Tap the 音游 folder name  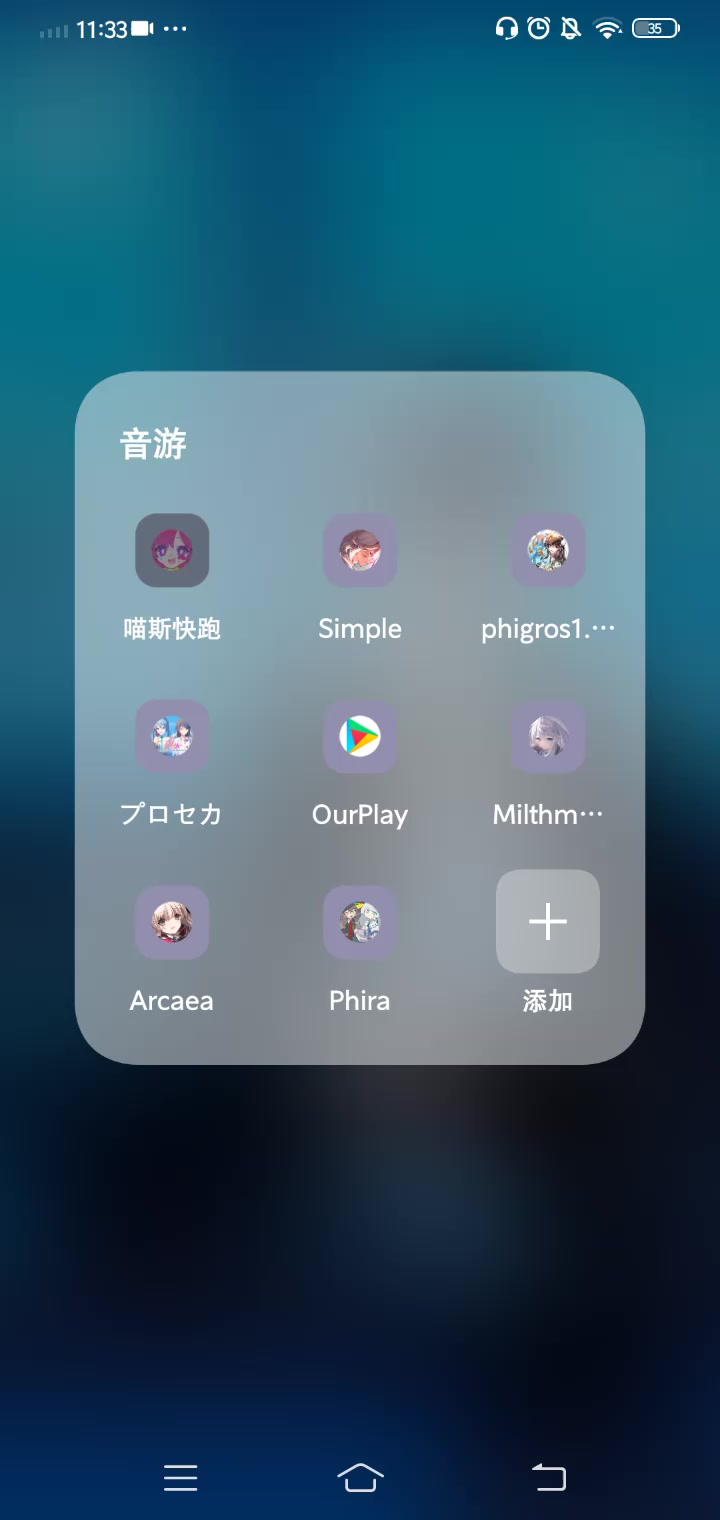coord(153,444)
